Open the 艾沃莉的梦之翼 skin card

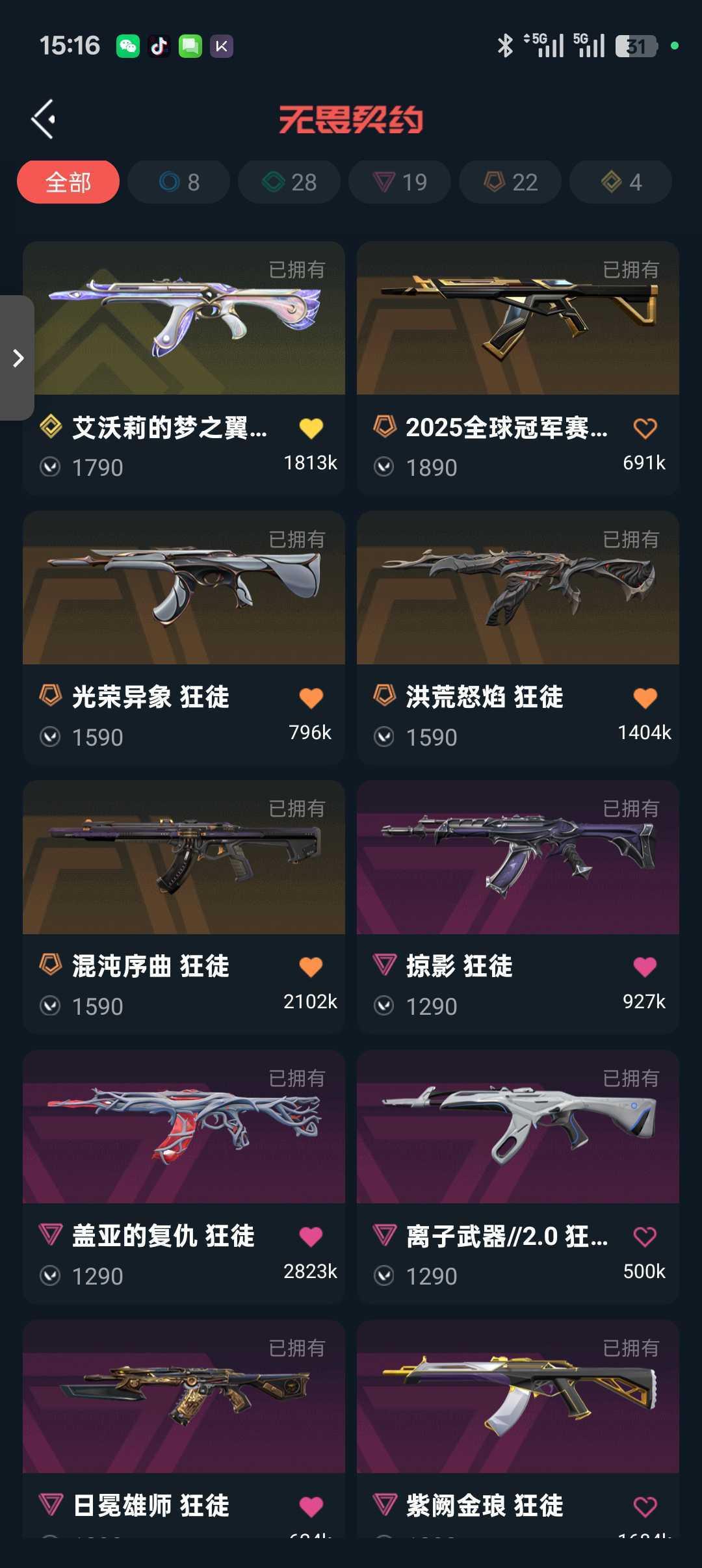tap(184, 319)
